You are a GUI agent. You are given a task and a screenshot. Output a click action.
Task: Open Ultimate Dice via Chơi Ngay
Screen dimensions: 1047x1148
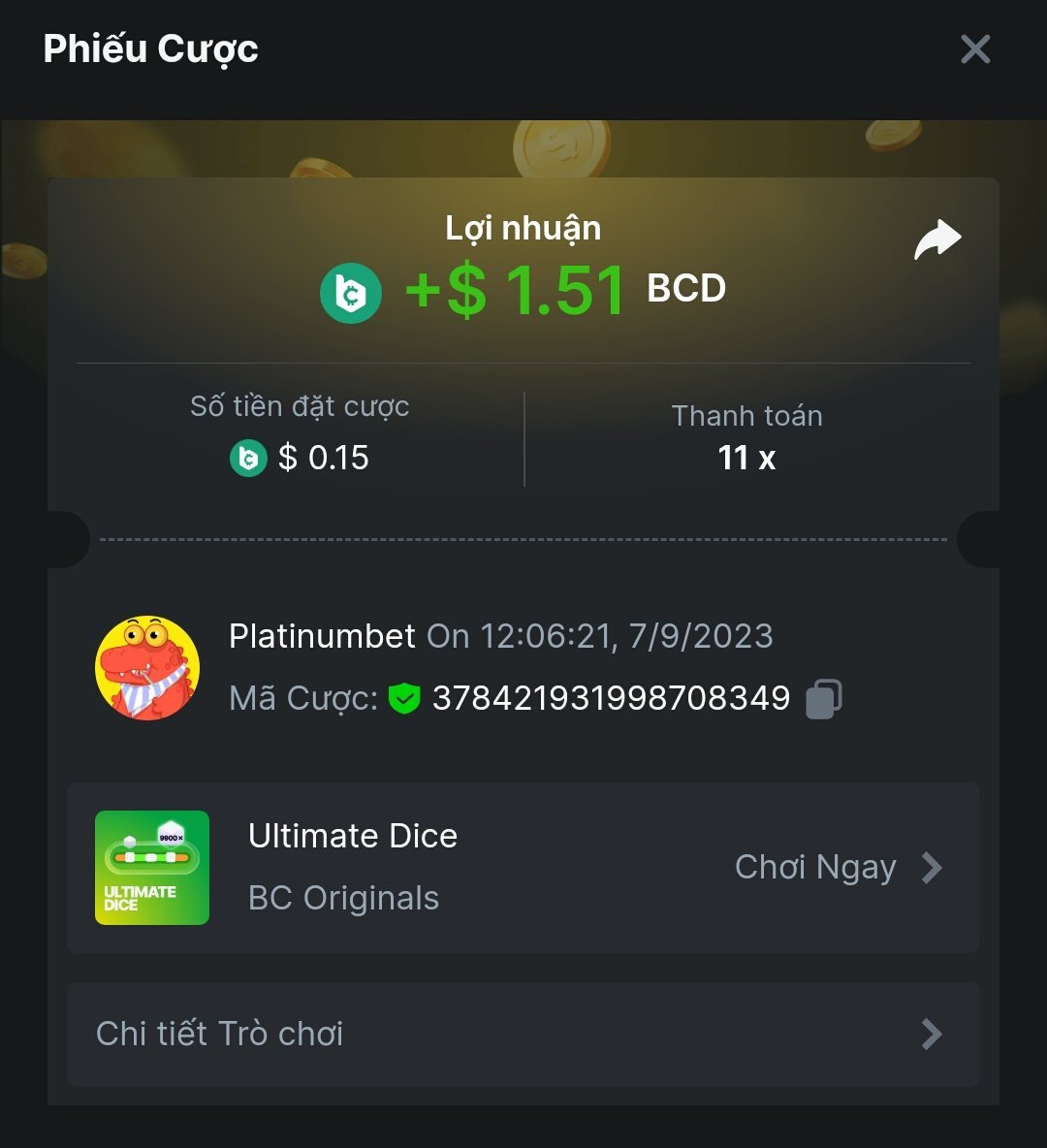(838, 868)
